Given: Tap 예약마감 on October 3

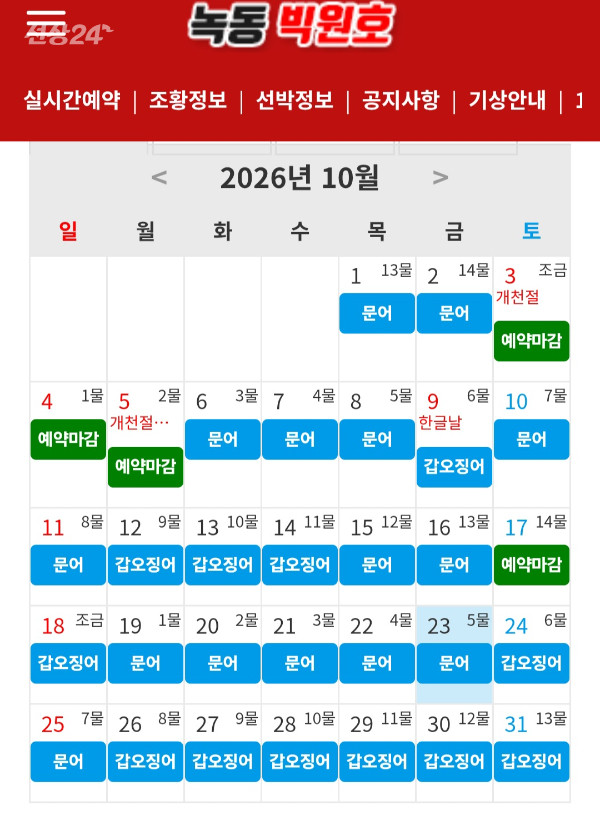Looking at the screenshot, I should (531, 341).
